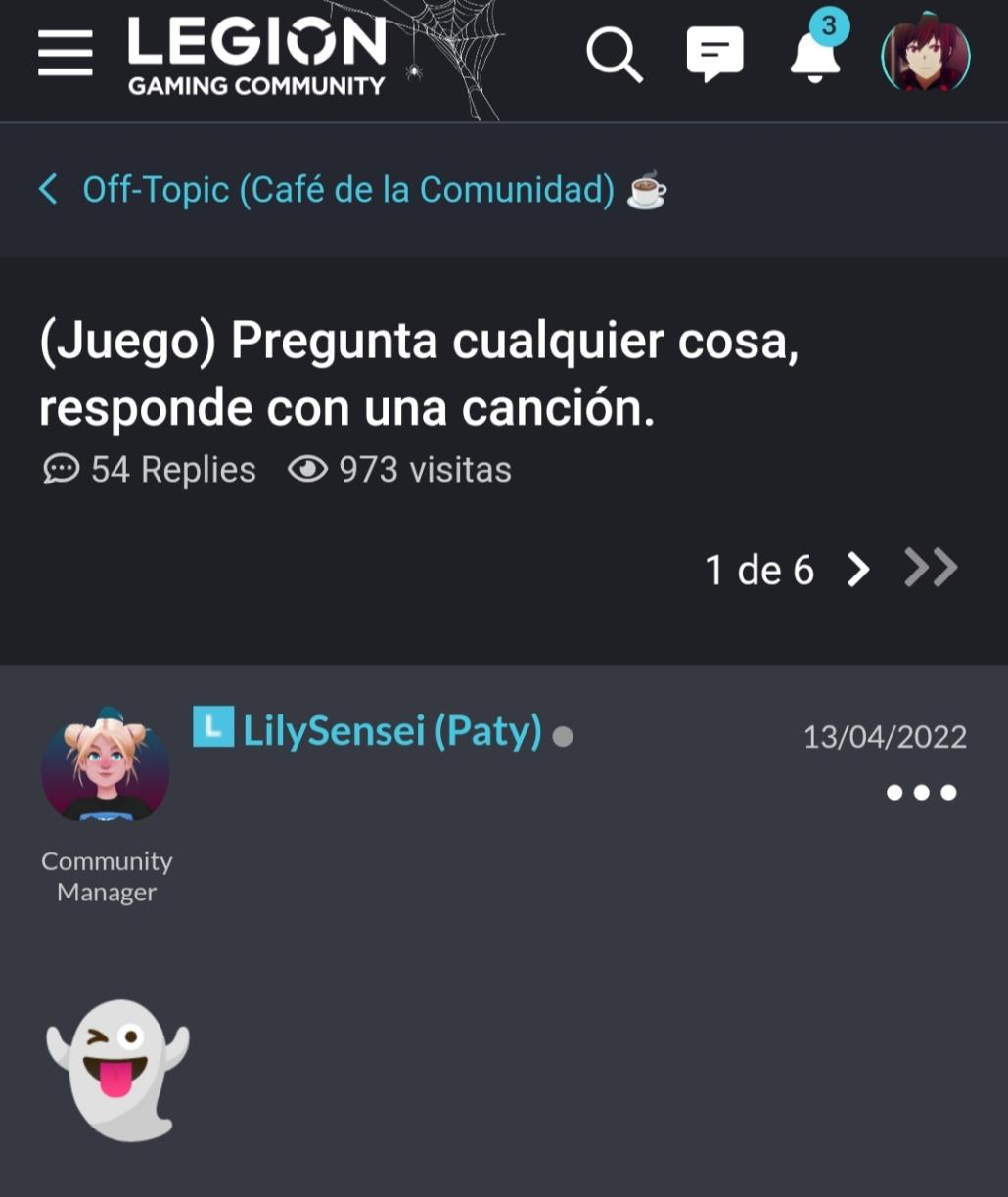Open the search magnifier

point(614,55)
